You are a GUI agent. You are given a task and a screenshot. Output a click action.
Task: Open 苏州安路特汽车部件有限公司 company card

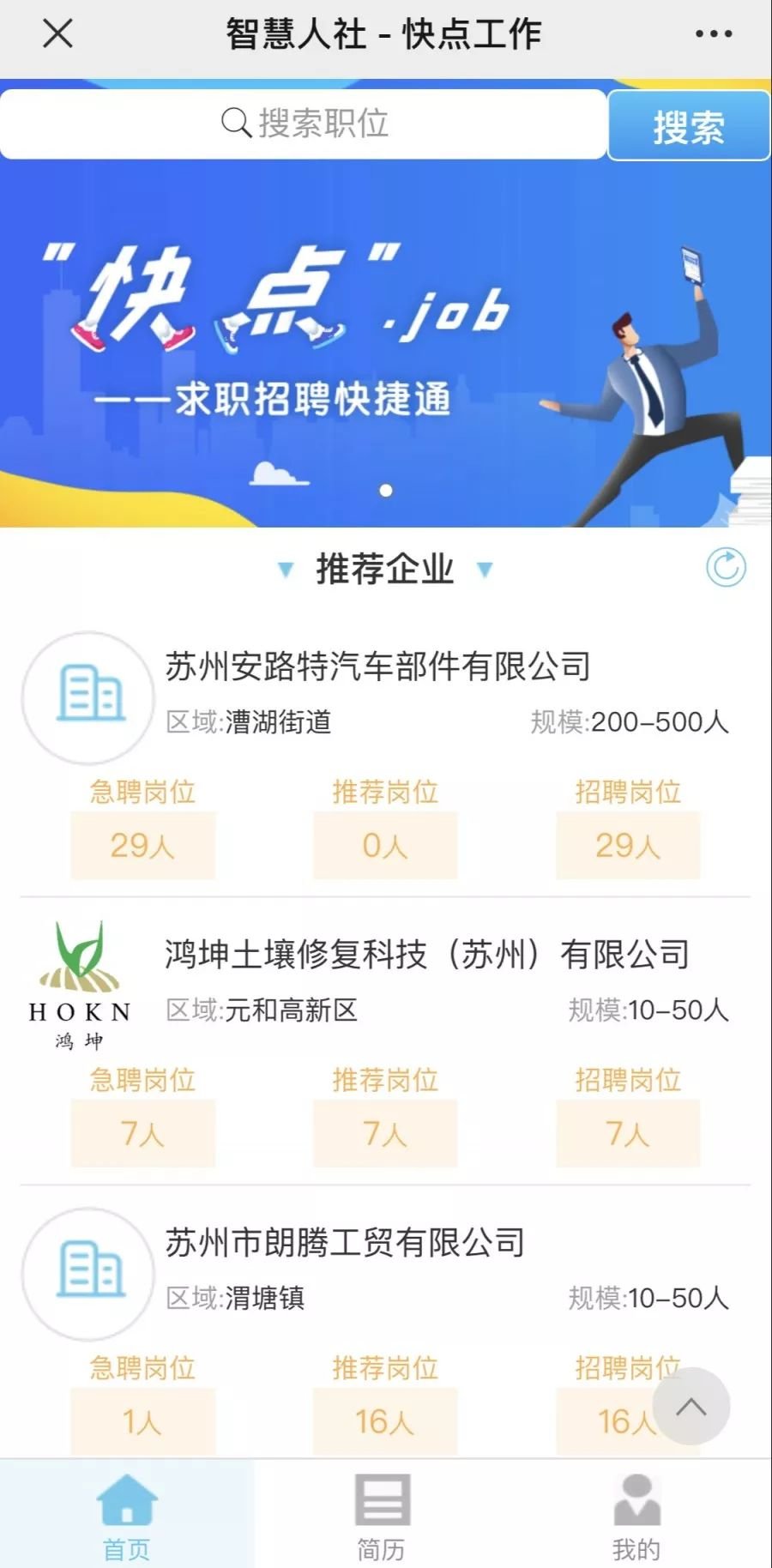377,667
